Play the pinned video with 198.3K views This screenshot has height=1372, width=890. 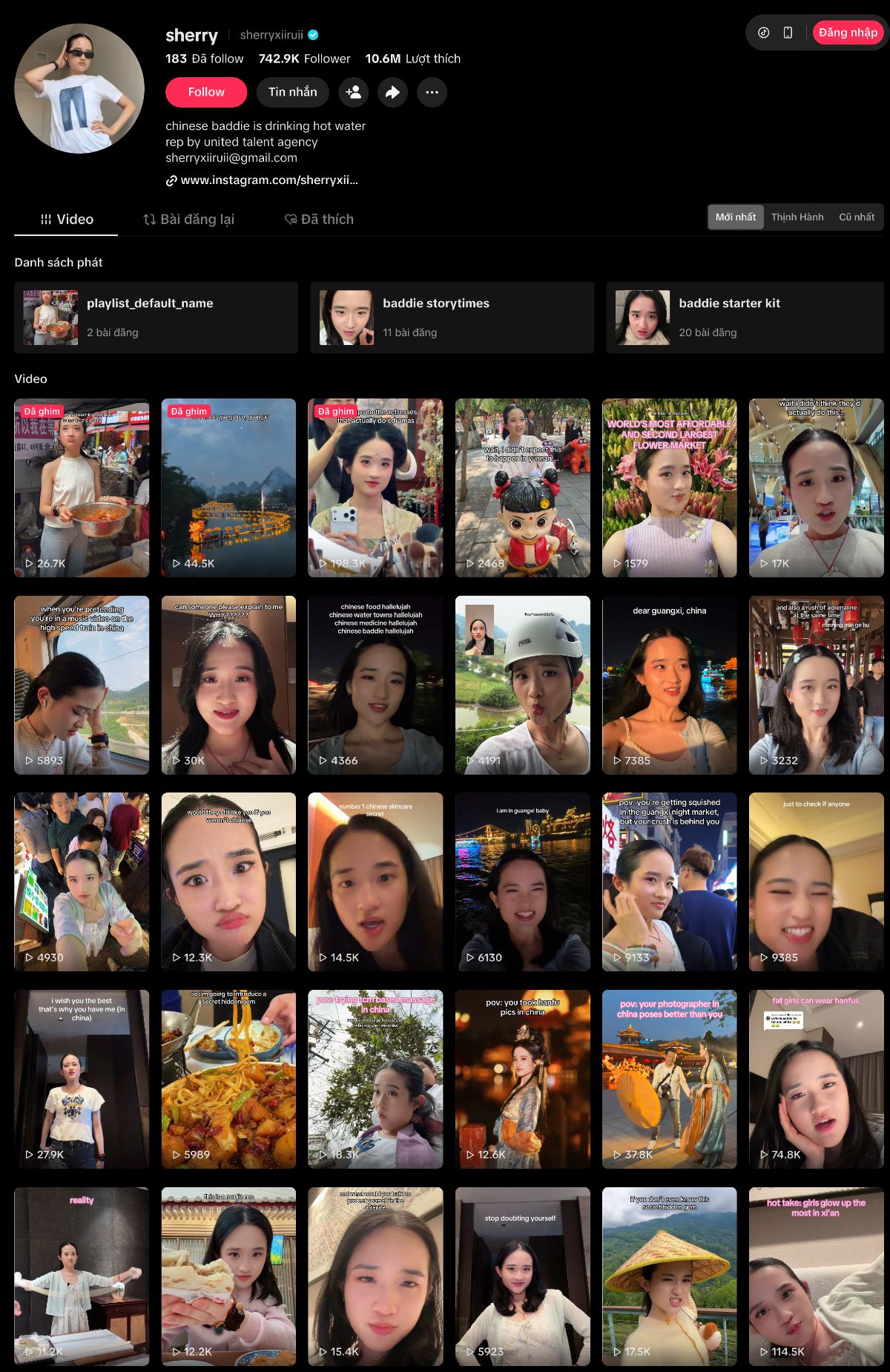point(375,488)
